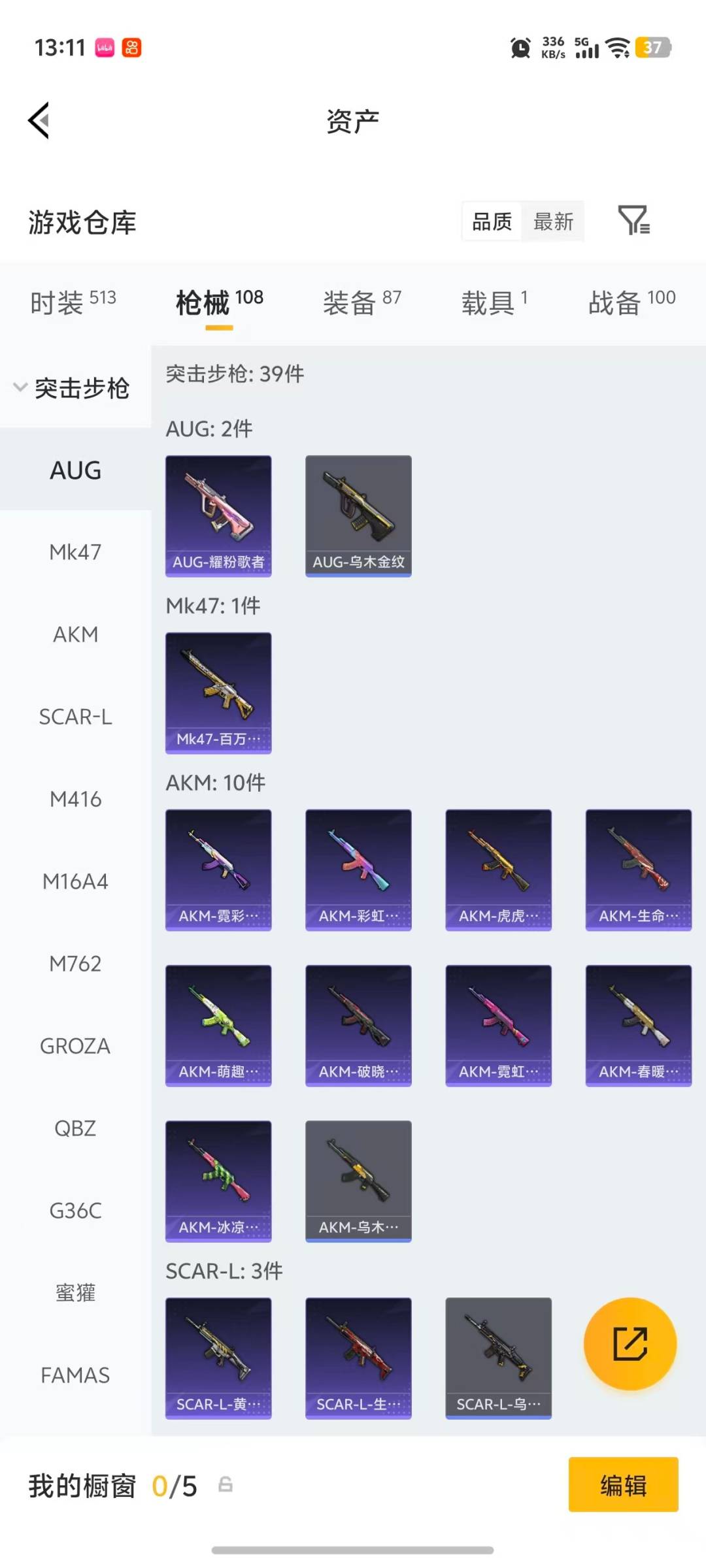The height and width of the screenshot is (1568, 706).
Task: Open the AKM-虎虎 skin tile
Action: pyautogui.click(x=498, y=870)
